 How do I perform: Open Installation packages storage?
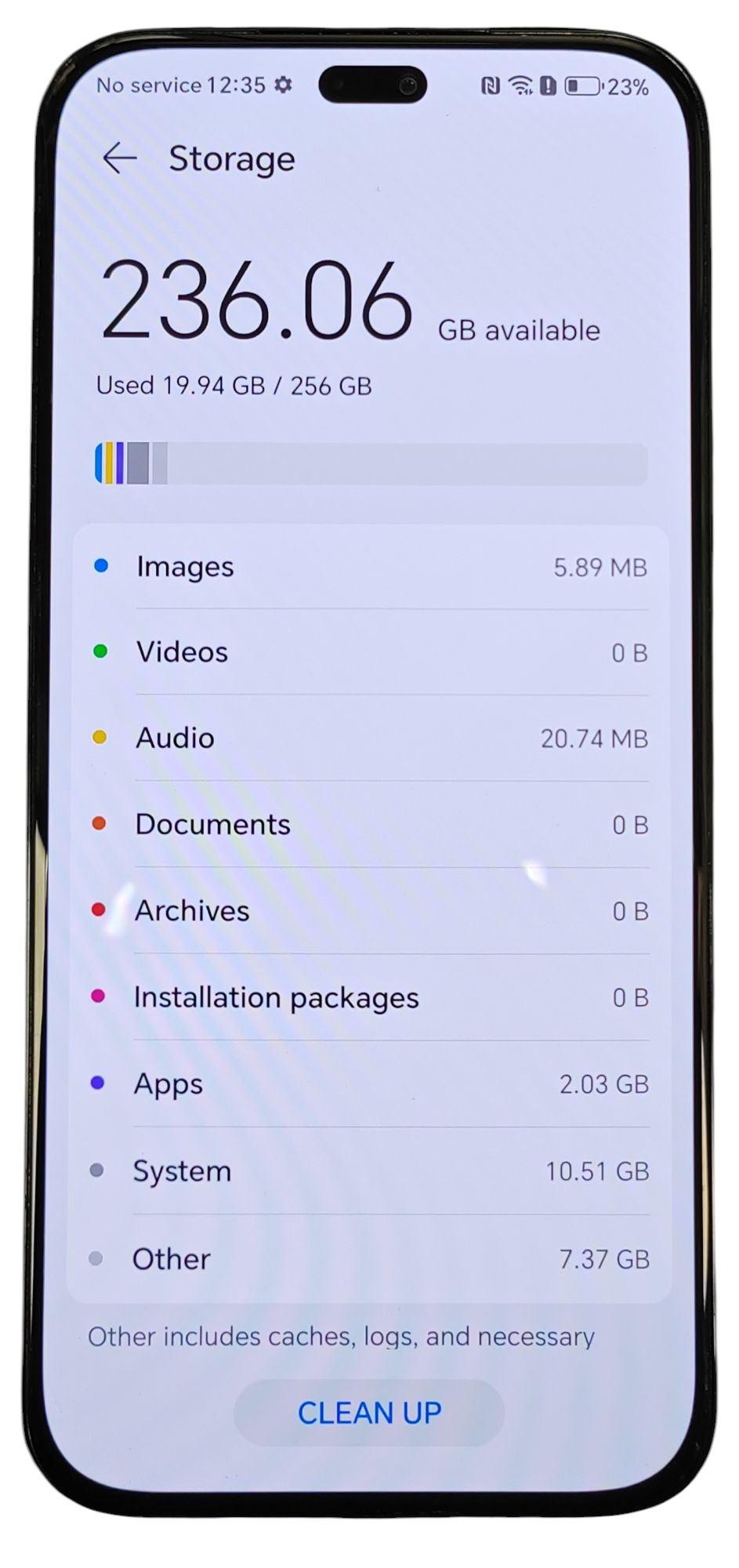pyautogui.click(x=370, y=997)
